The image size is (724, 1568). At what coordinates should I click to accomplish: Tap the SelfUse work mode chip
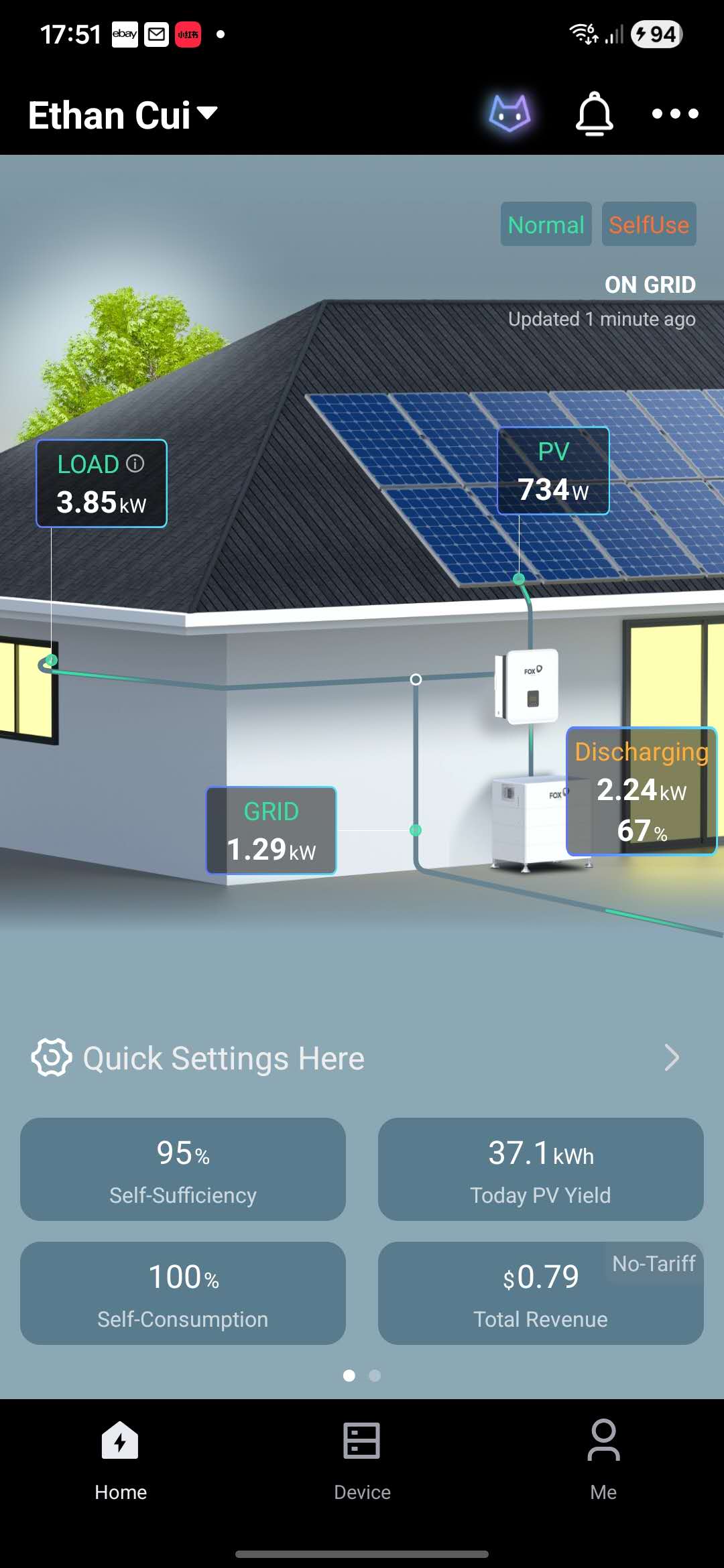click(649, 224)
